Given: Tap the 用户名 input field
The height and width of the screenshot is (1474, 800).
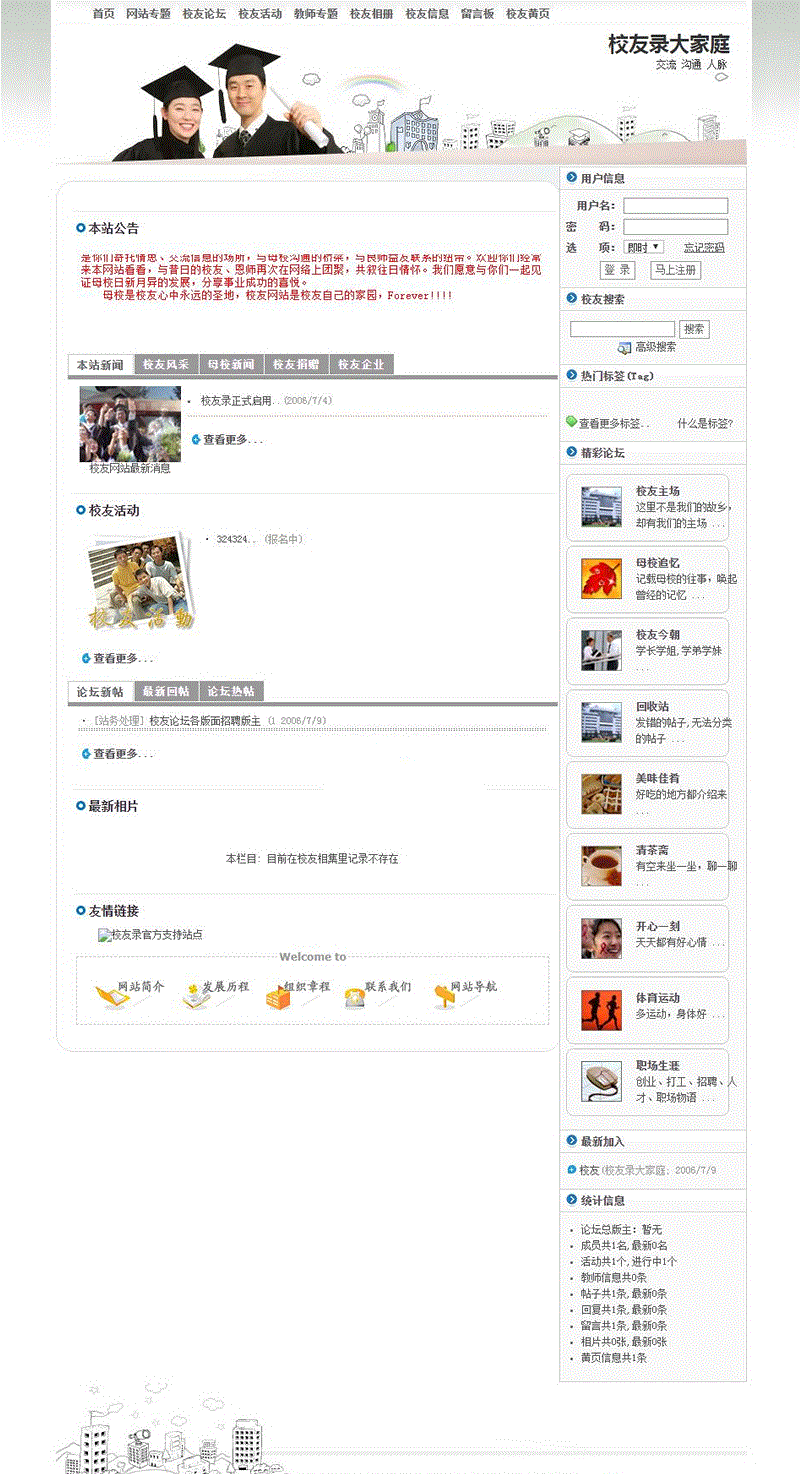Looking at the screenshot, I should (675, 206).
